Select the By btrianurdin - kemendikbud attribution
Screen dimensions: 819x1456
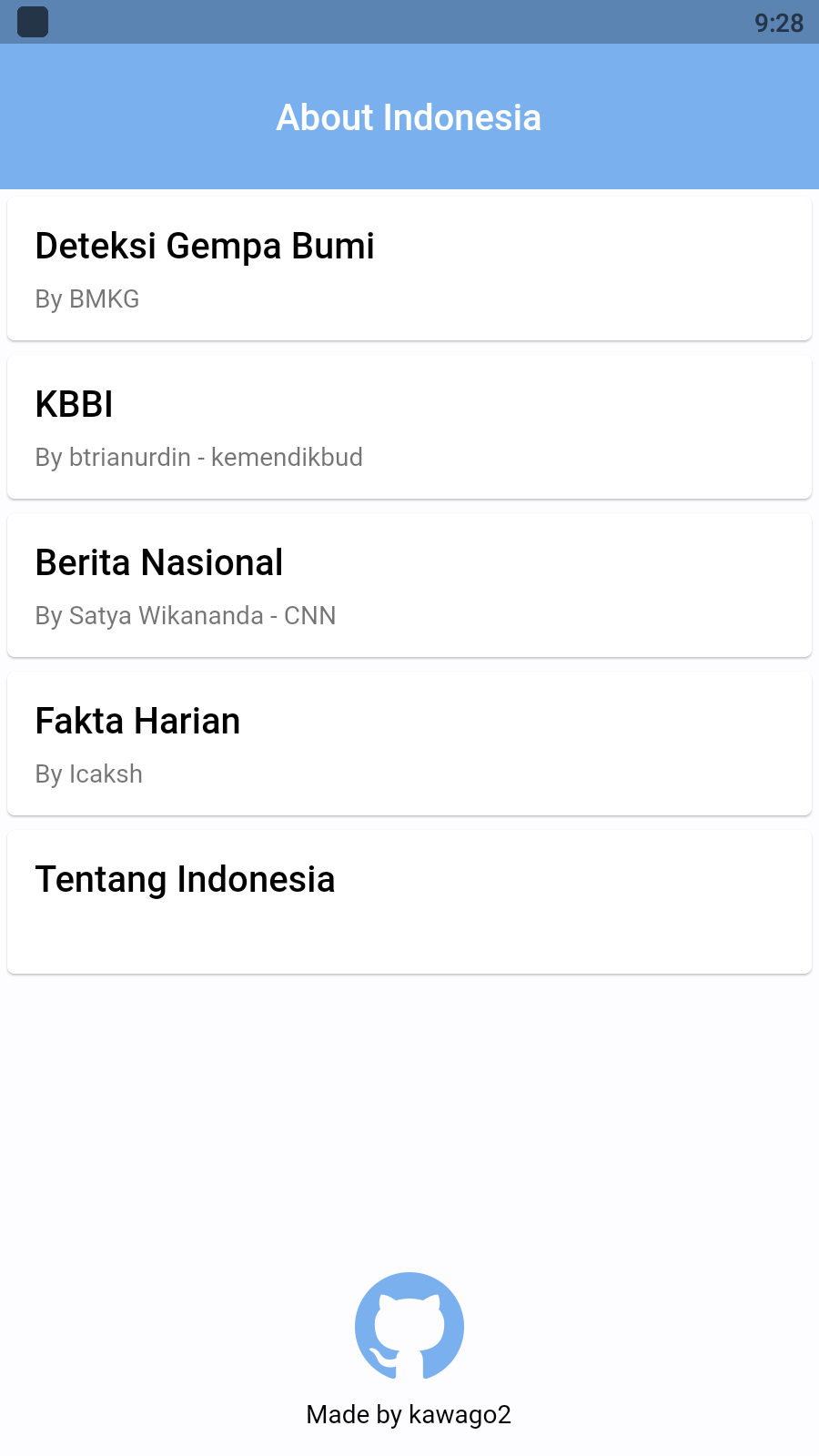point(198,457)
